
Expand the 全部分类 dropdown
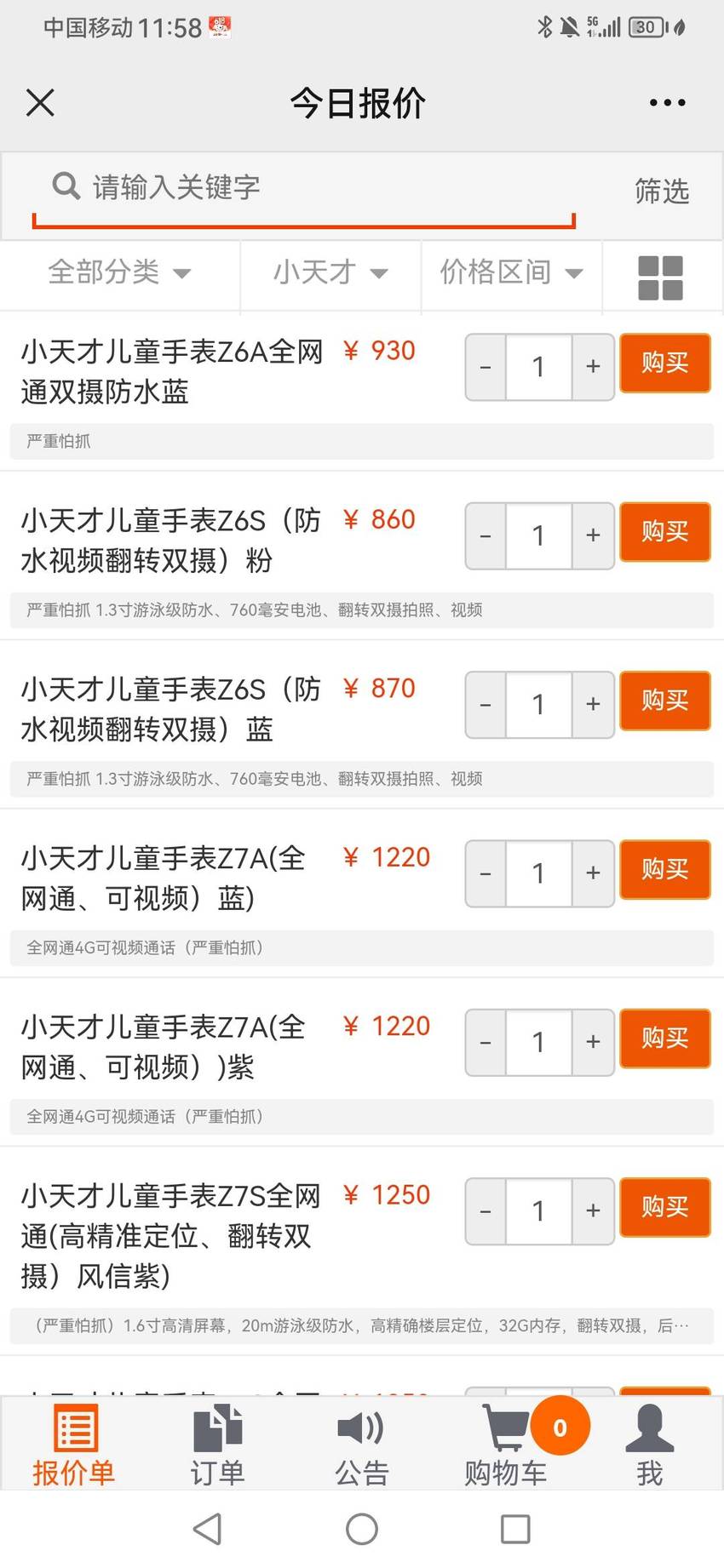click(120, 272)
